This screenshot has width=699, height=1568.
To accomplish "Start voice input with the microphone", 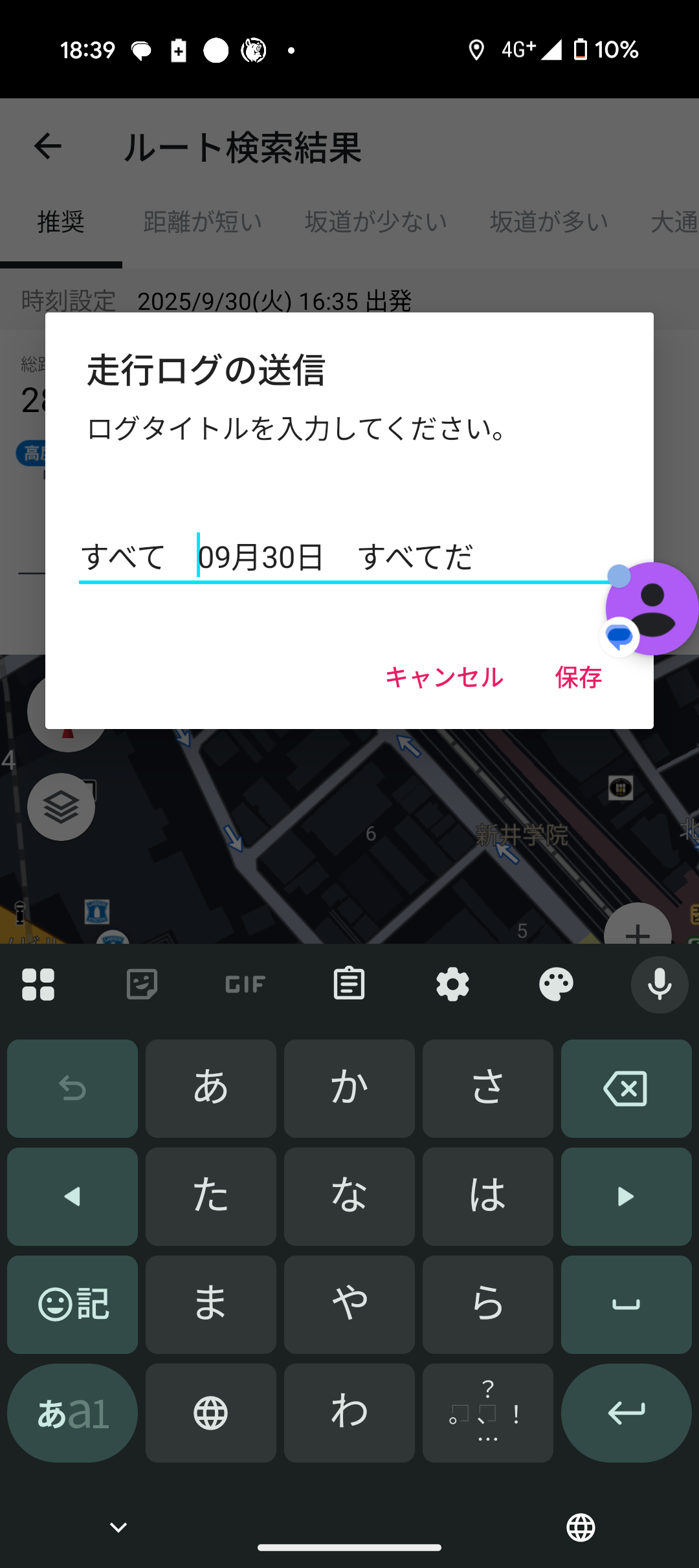I will [x=660, y=984].
